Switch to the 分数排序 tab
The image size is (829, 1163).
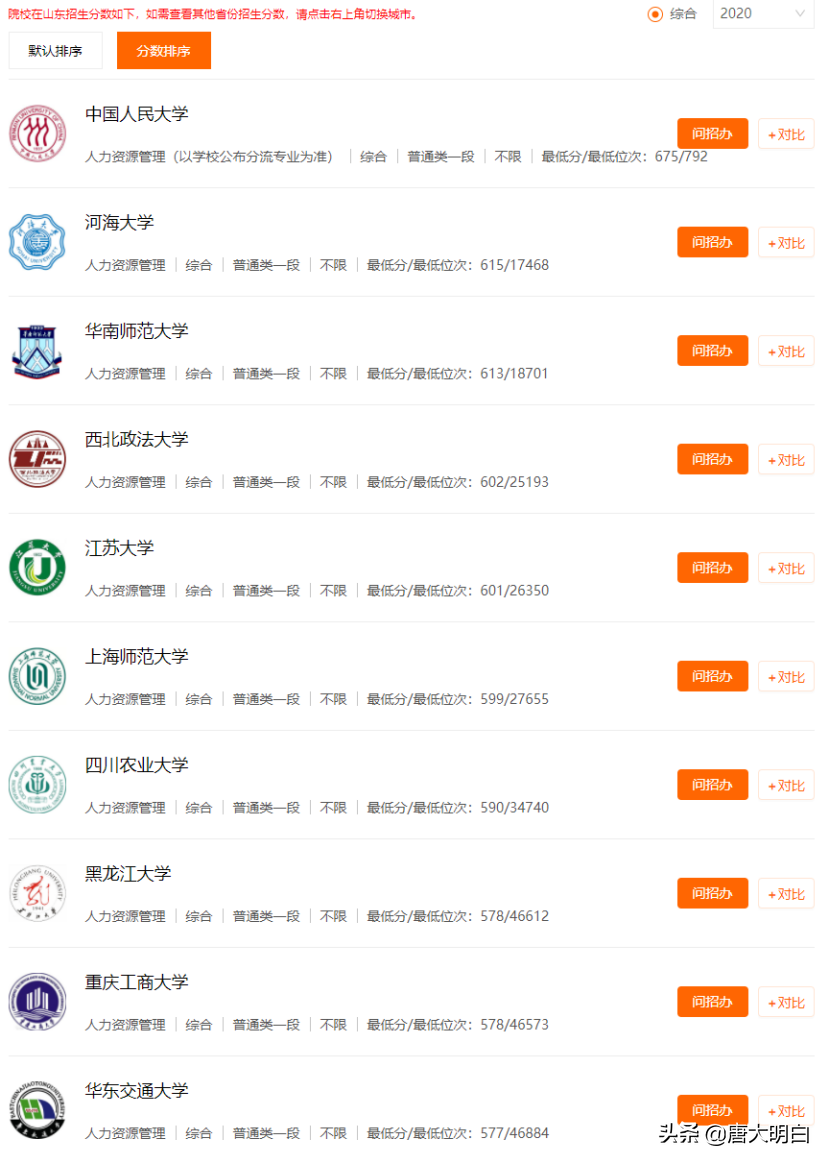point(163,50)
